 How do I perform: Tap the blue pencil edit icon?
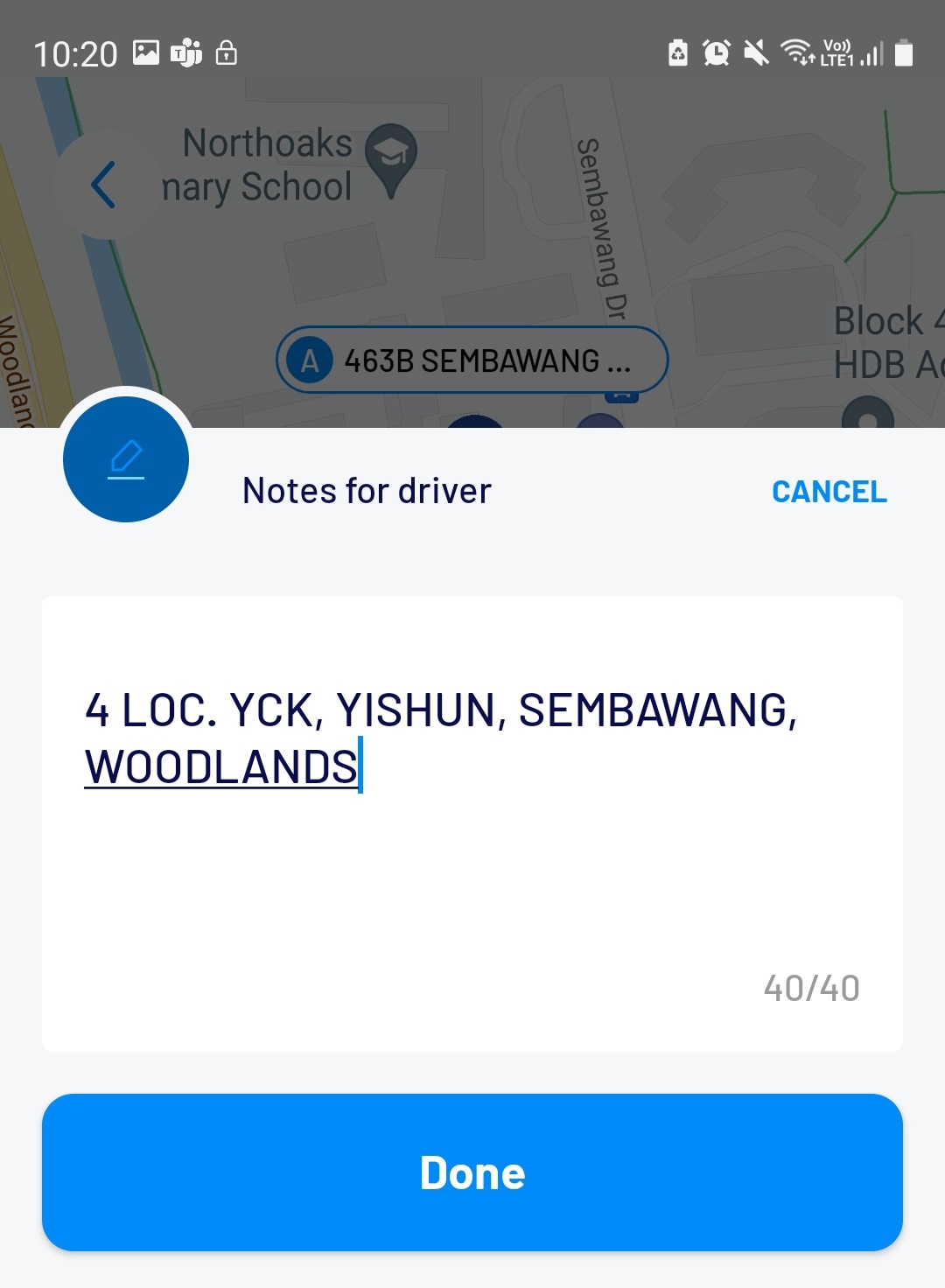pos(125,459)
